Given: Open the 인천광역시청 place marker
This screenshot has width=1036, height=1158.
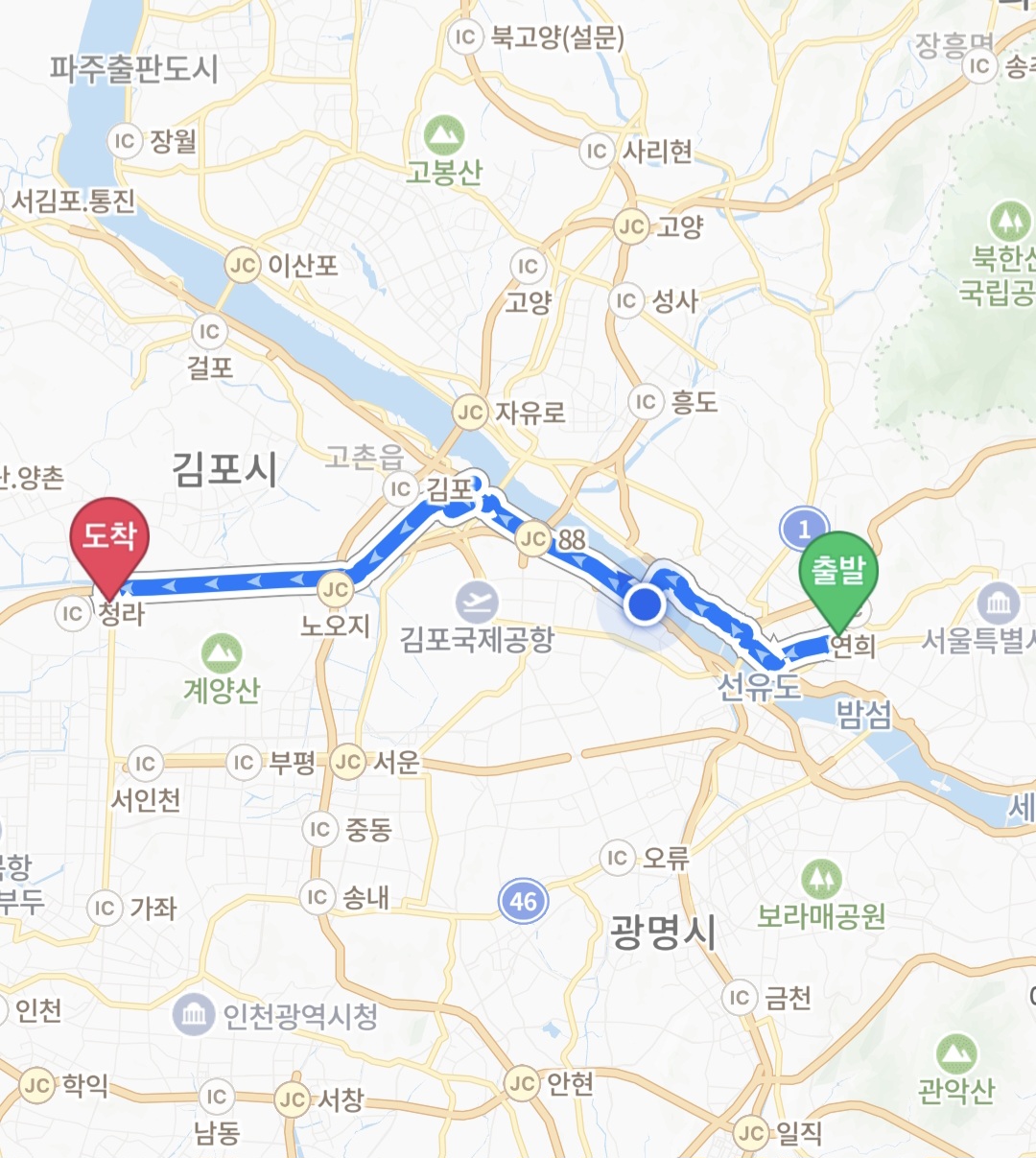Looking at the screenshot, I should 194,1014.
